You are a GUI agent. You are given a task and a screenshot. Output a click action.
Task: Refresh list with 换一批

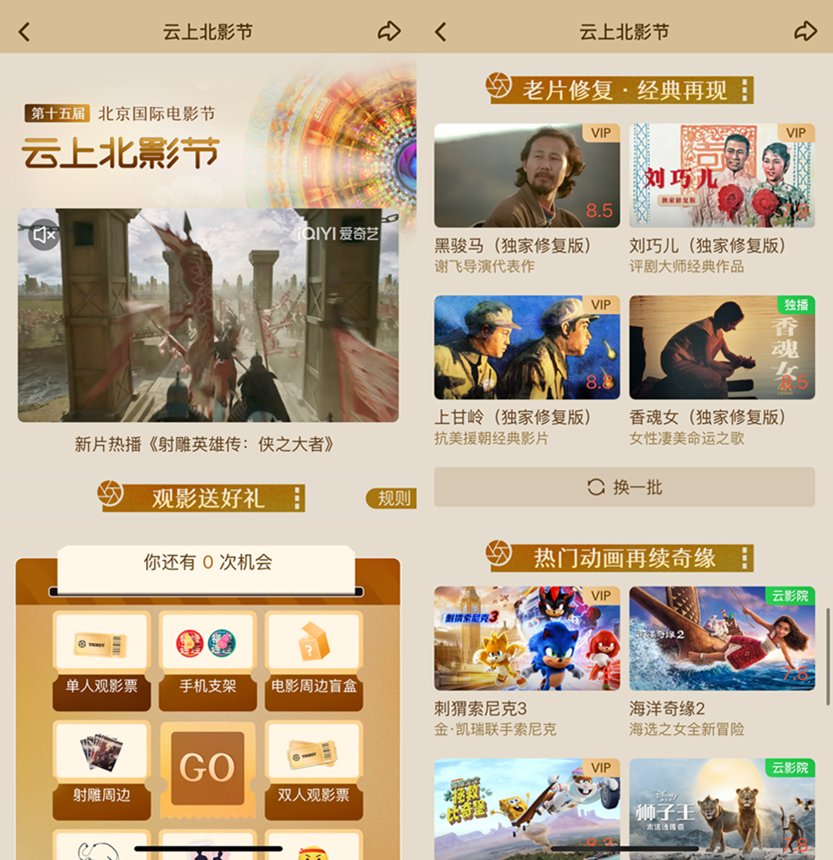(625, 487)
